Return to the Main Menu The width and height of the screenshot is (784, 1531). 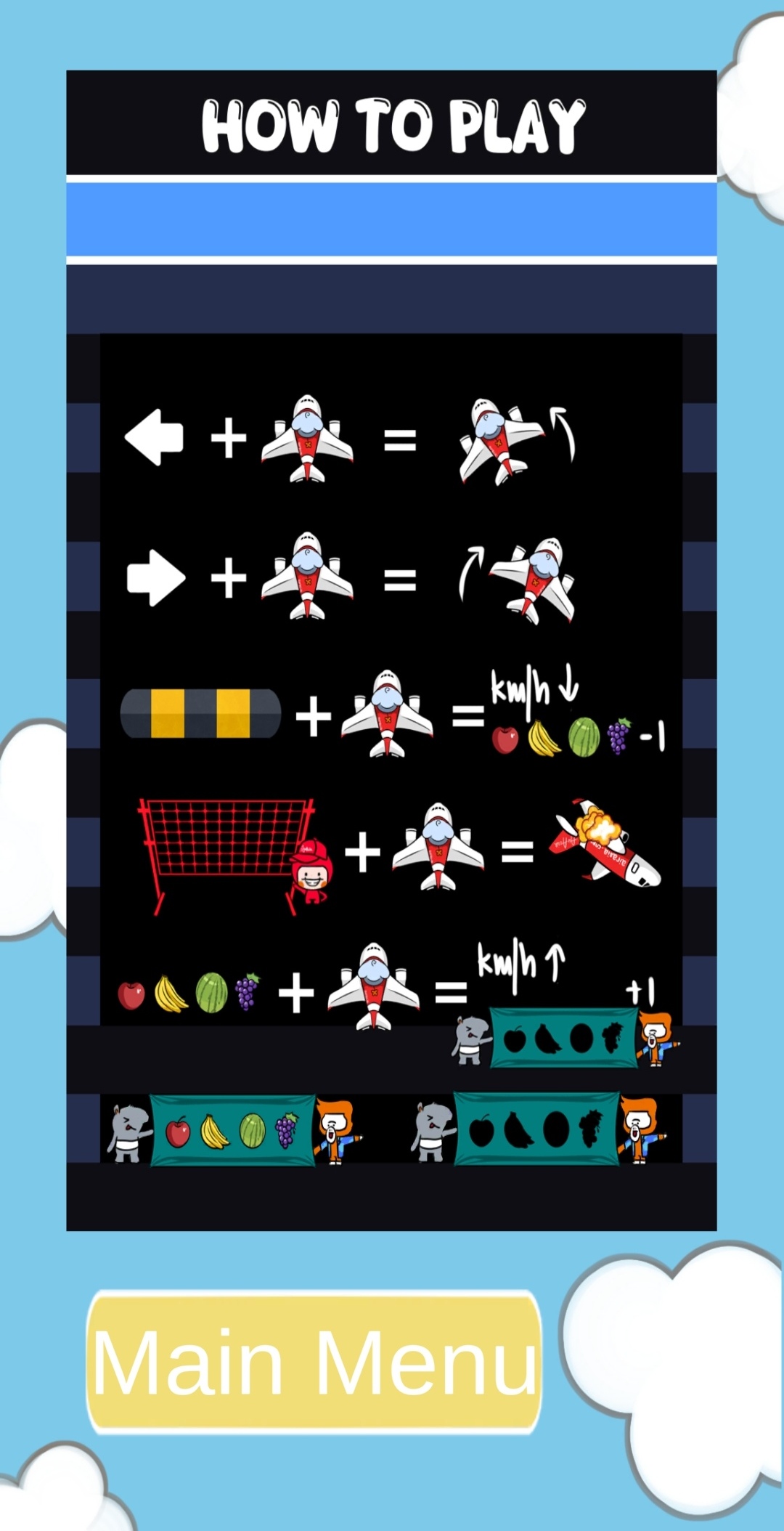tap(314, 1362)
